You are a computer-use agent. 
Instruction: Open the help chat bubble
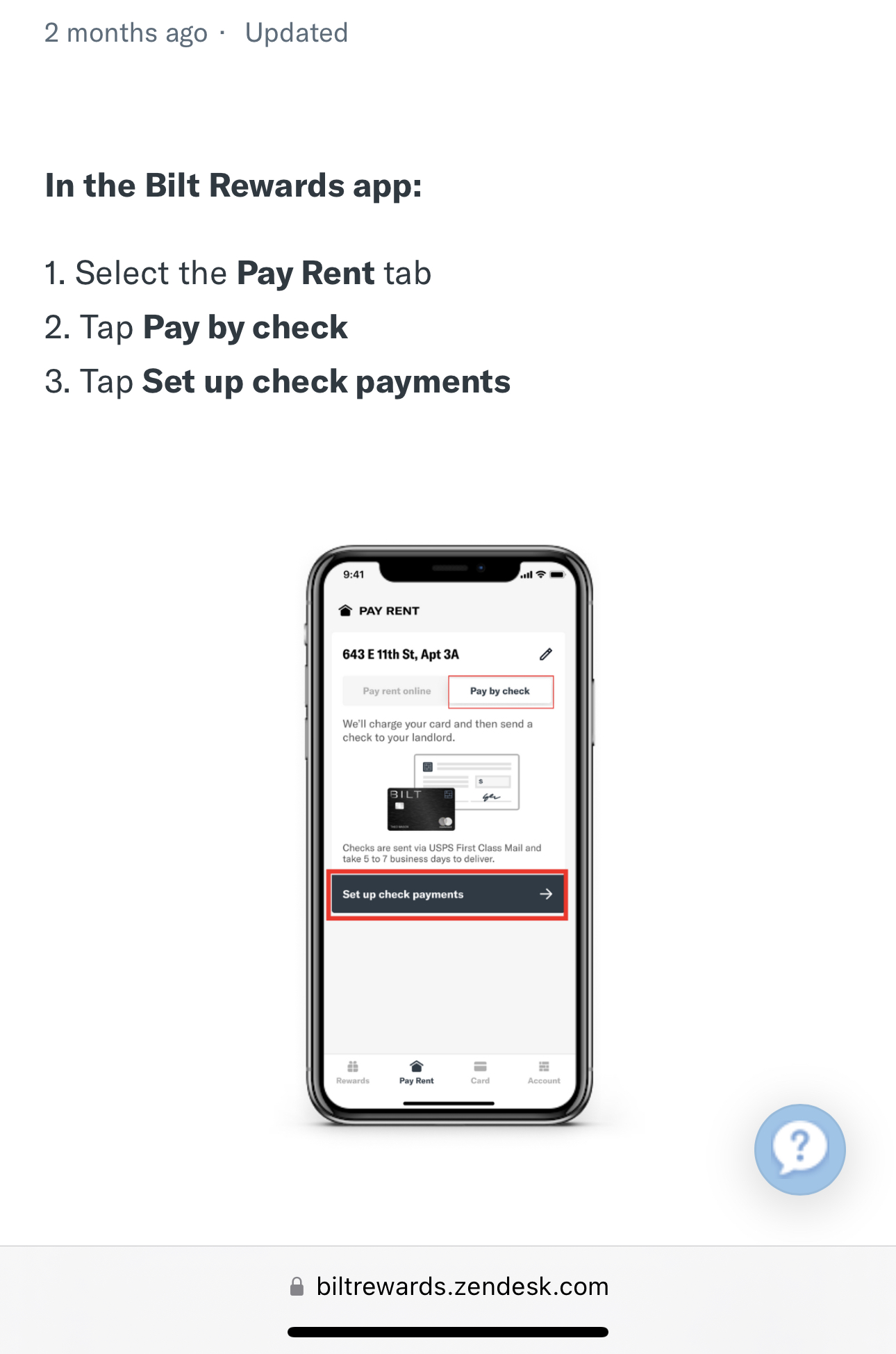[x=799, y=1149]
